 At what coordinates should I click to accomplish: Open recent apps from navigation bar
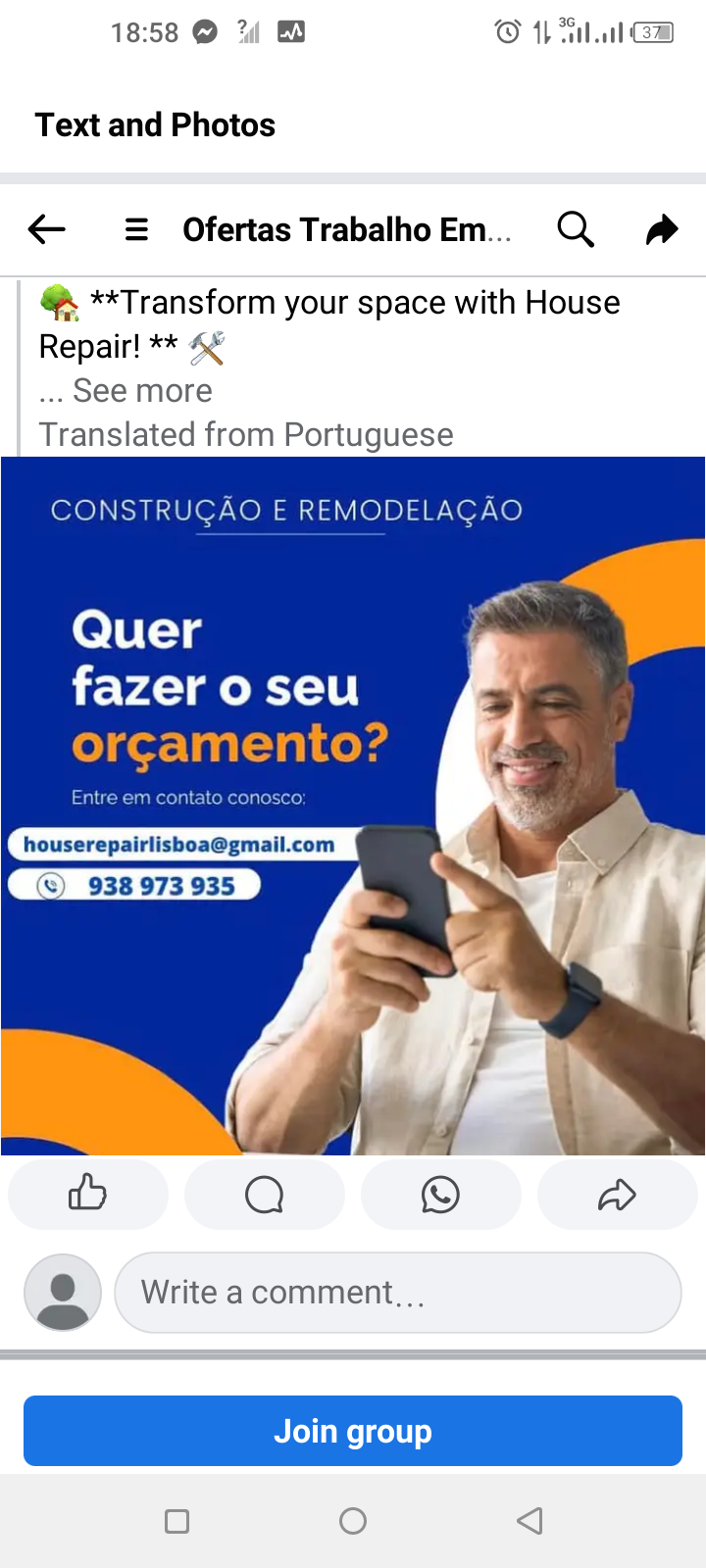coord(177,1521)
